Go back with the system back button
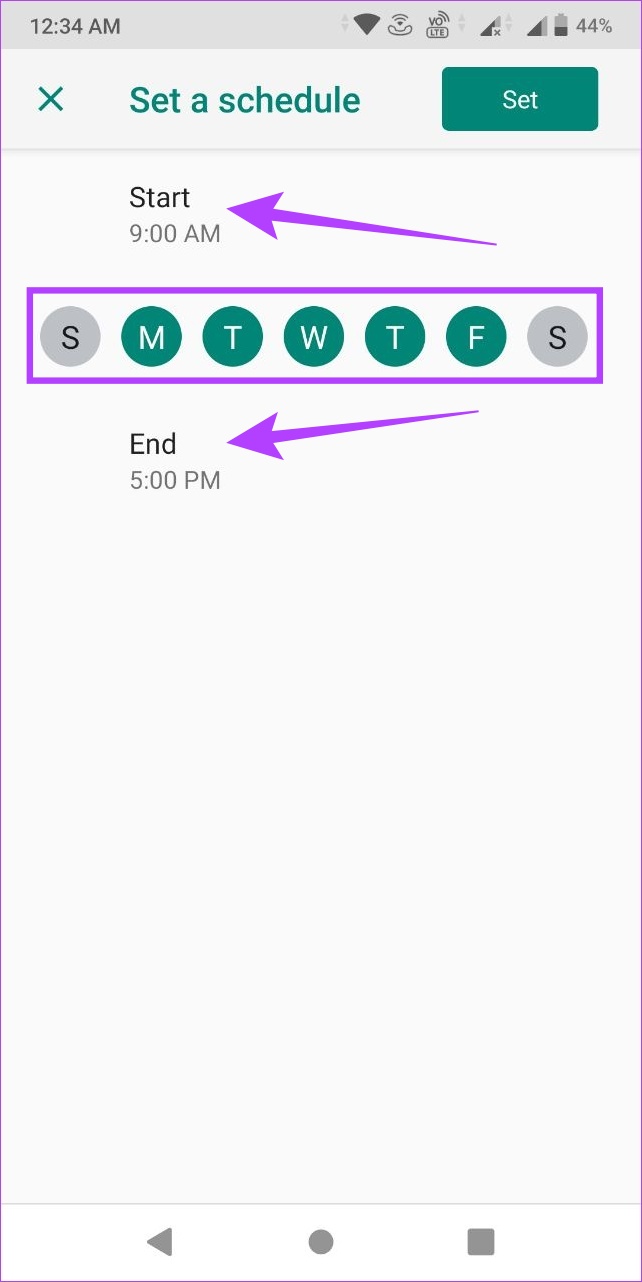 (x=160, y=1241)
